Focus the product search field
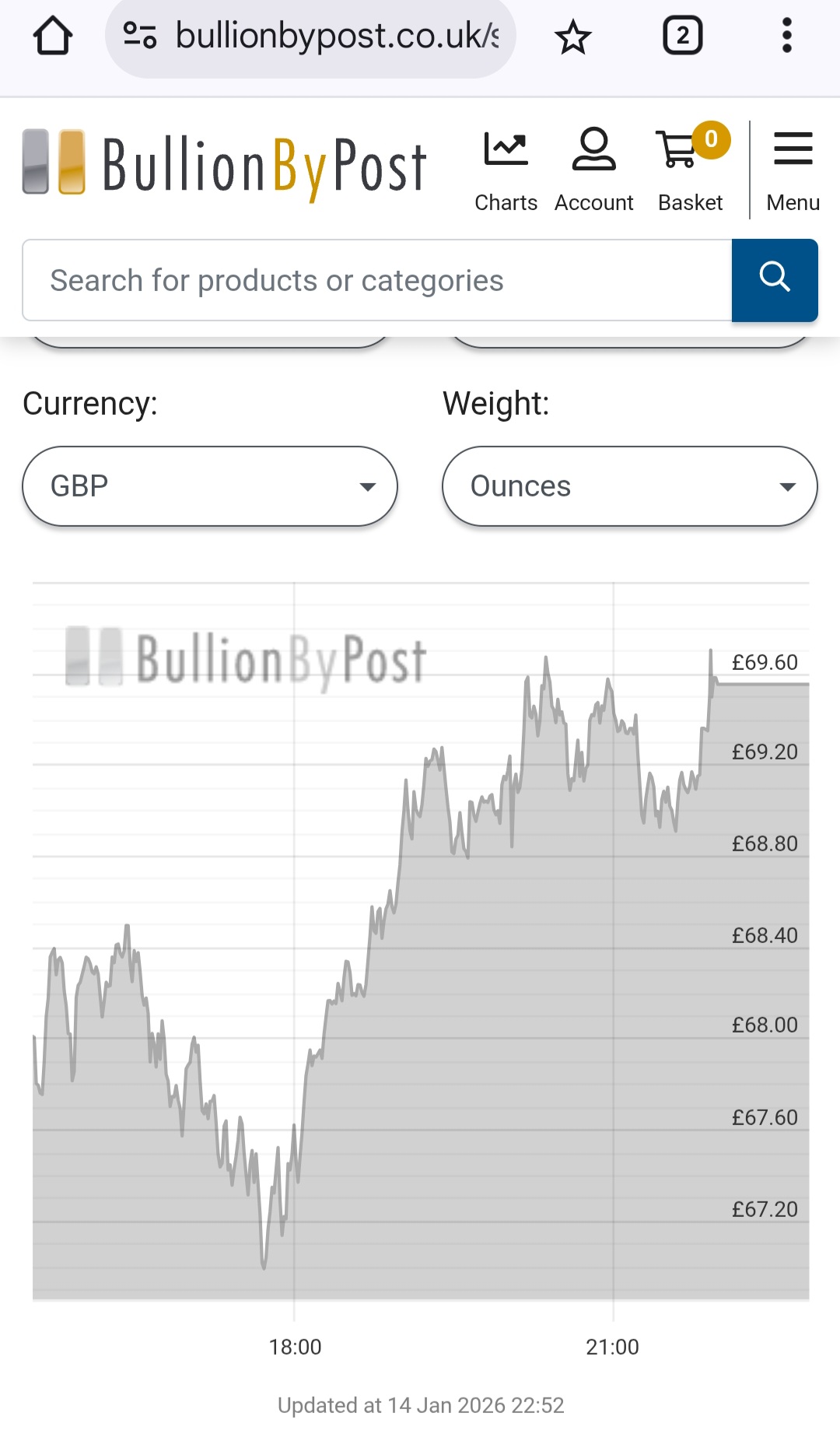Image resolution: width=840 pixels, height=1434 pixels. pyautogui.click(x=377, y=280)
